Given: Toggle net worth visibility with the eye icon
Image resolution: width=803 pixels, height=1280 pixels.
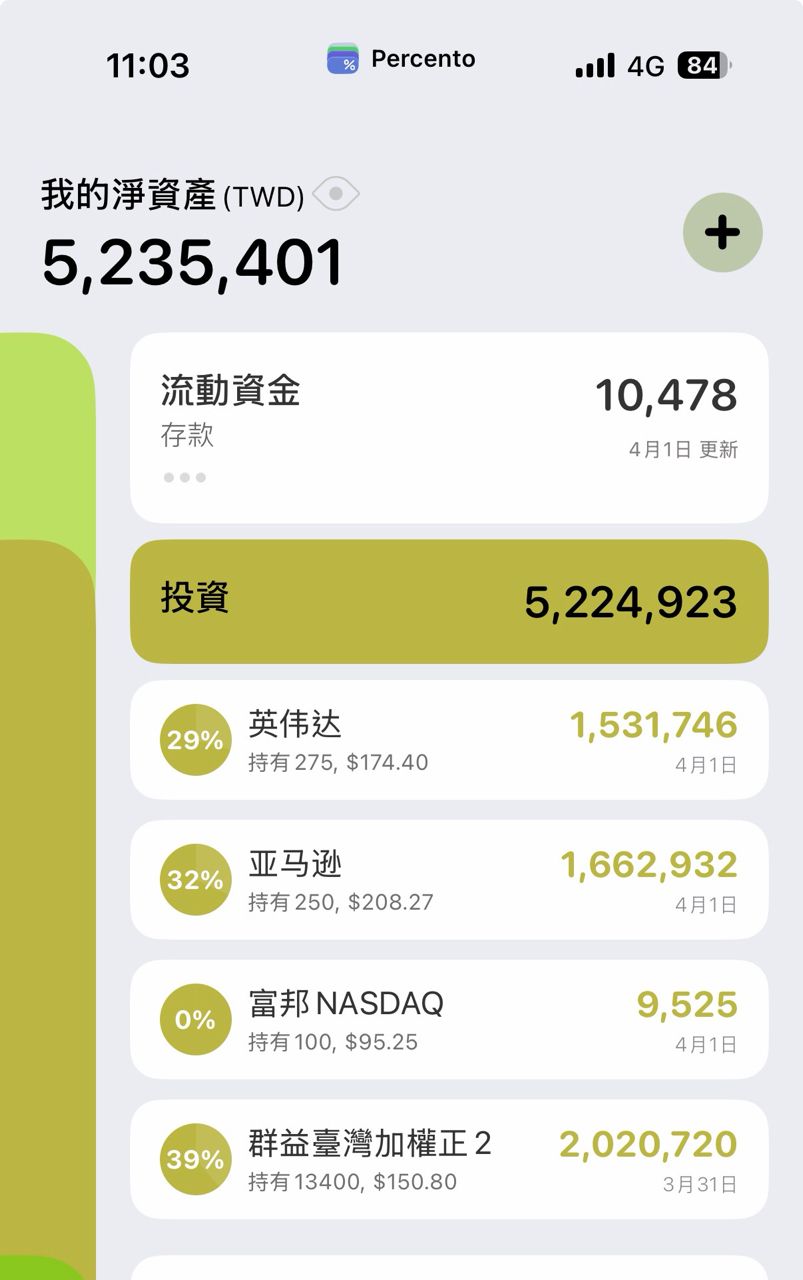Looking at the screenshot, I should (336, 193).
